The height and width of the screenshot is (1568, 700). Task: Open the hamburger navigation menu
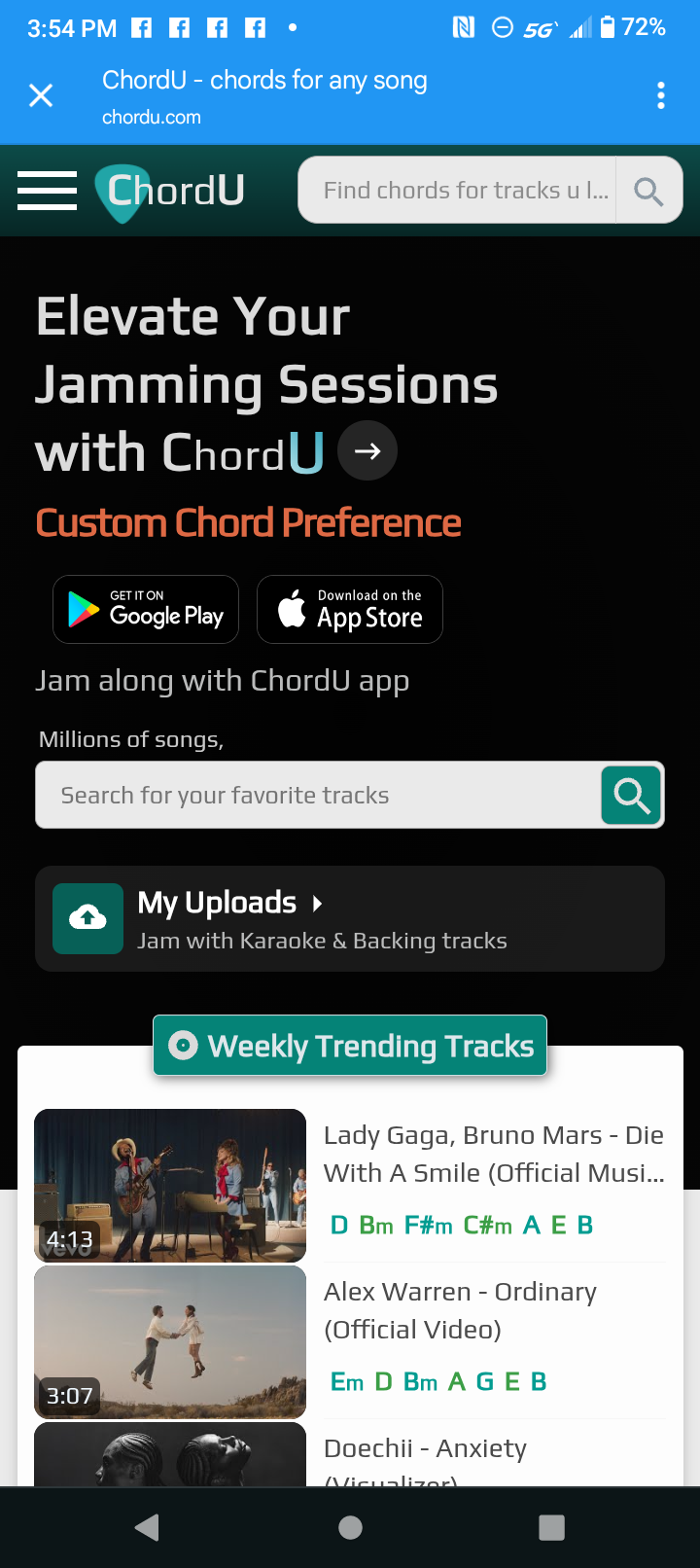tap(47, 191)
